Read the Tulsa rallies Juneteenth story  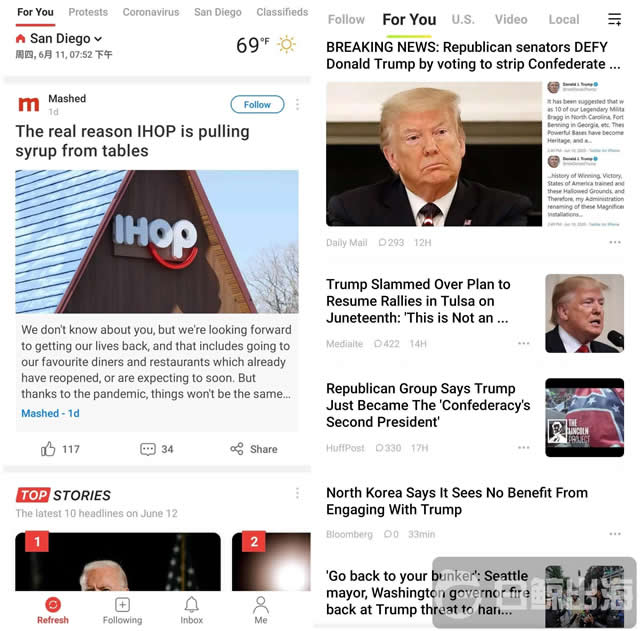click(x=418, y=301)
